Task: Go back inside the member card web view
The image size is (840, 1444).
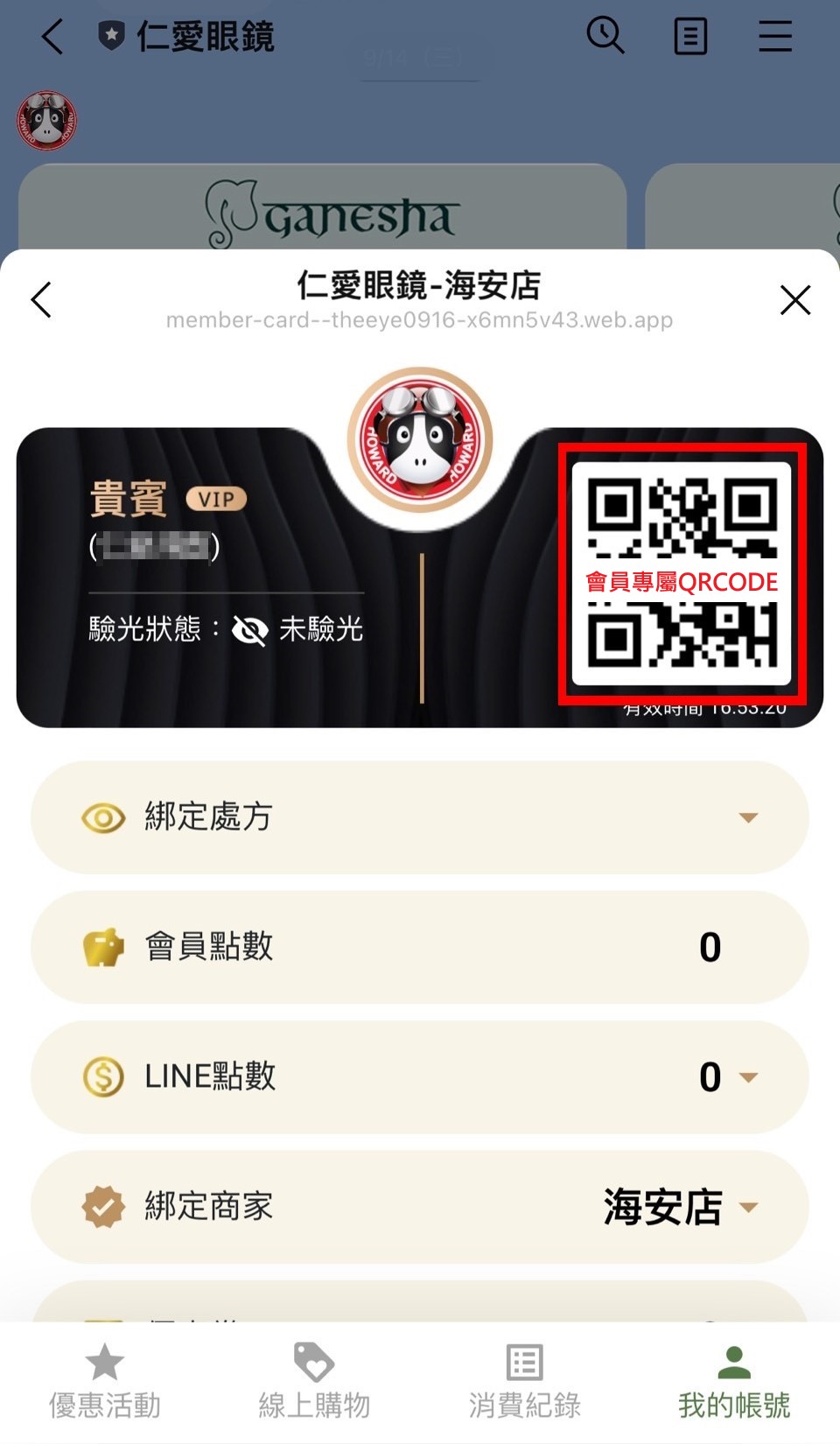Action: pos(42,300)
